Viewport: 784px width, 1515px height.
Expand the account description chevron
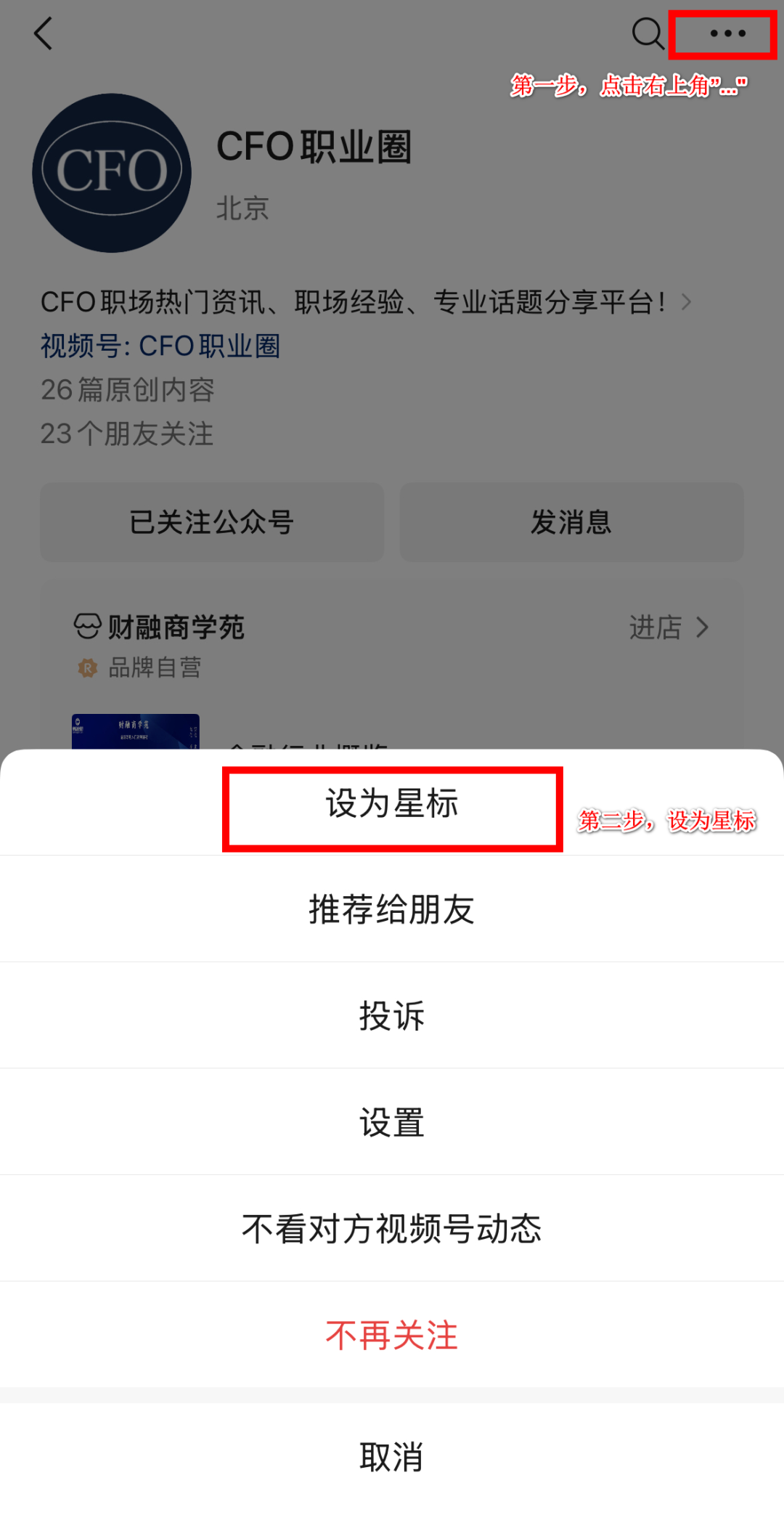click(686, 302)
